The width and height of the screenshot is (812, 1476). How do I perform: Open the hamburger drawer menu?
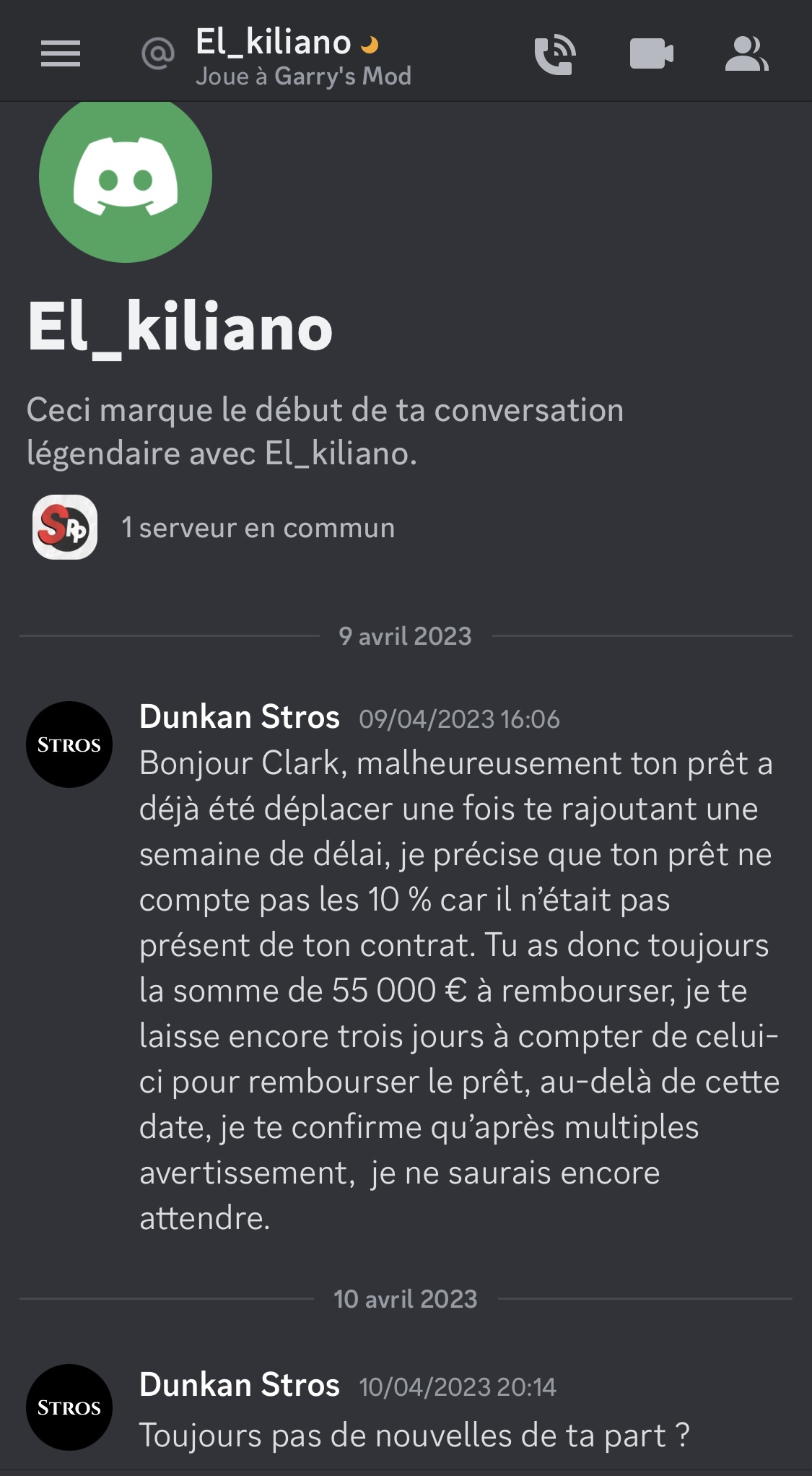click(x=61, y=54)
